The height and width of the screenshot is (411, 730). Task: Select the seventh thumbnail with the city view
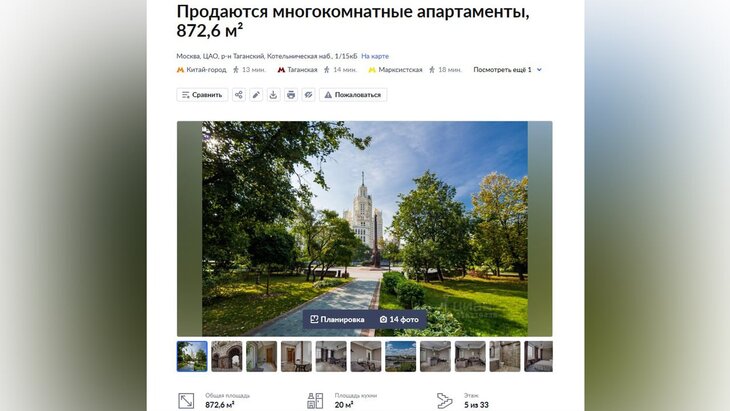point(400,356)
